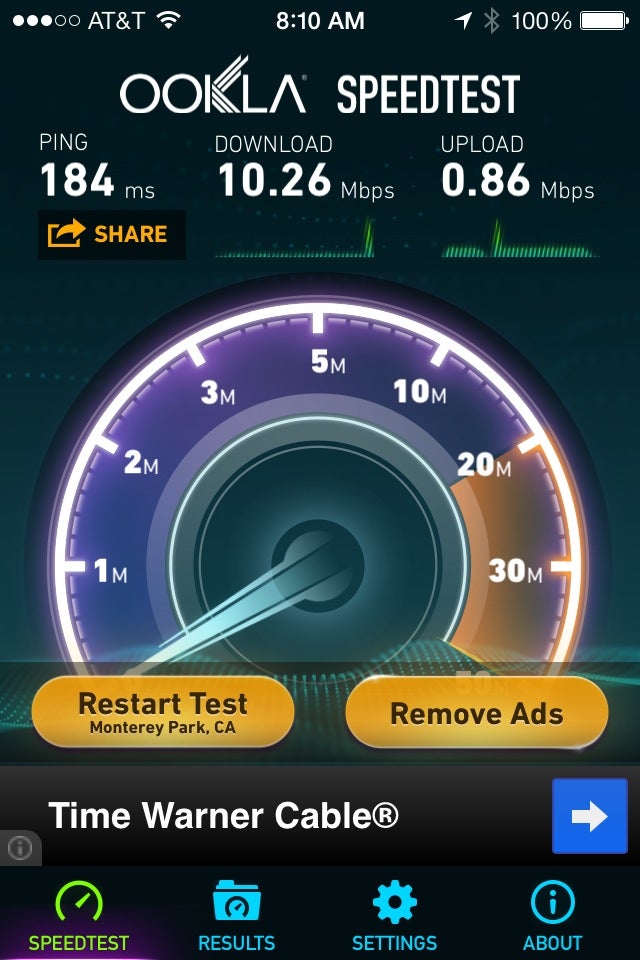This screenshot has height=960, width=640.
Task: Select the Speedtest tab
Action: pyautogui.click(x=79, y=917)
